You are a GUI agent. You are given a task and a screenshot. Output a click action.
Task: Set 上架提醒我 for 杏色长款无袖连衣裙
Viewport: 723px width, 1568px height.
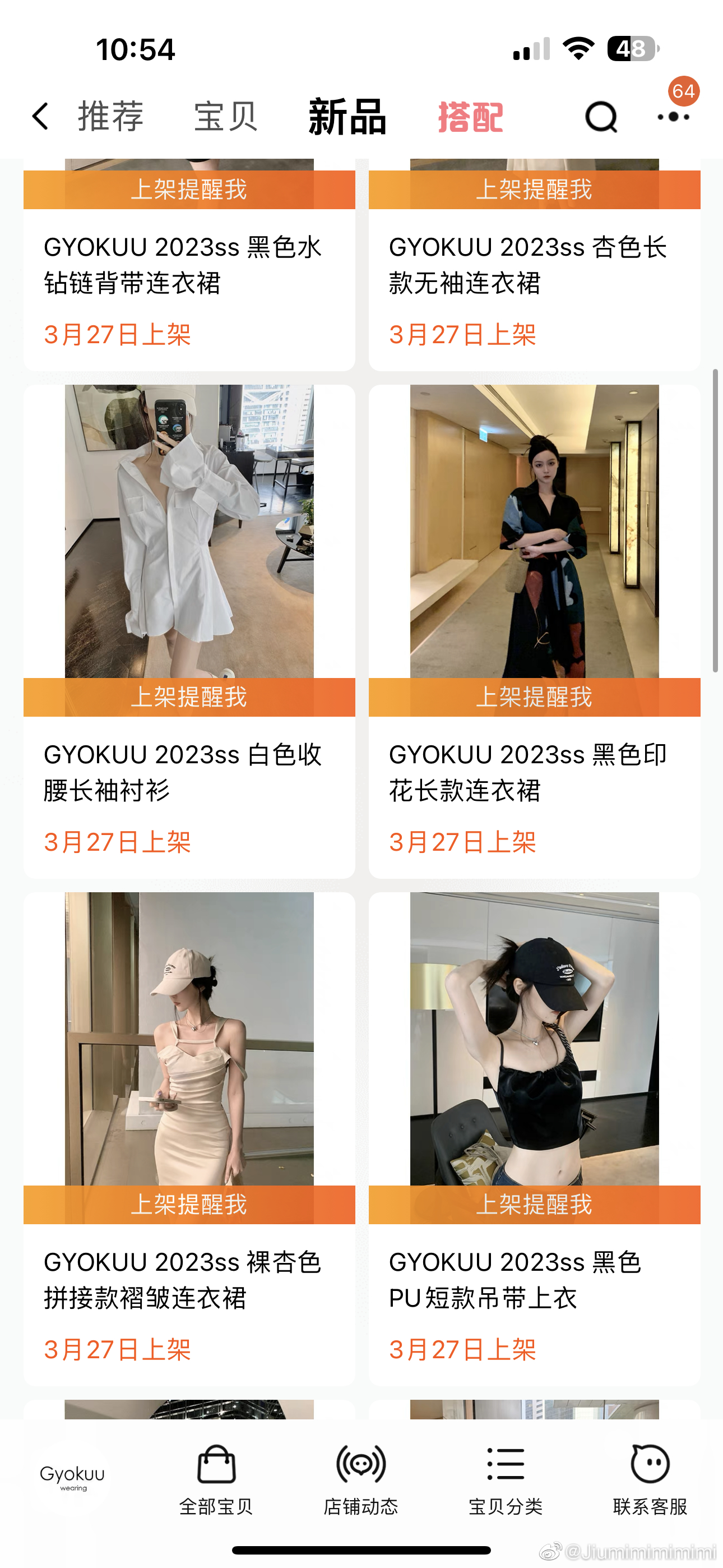(x=534, y=190)
